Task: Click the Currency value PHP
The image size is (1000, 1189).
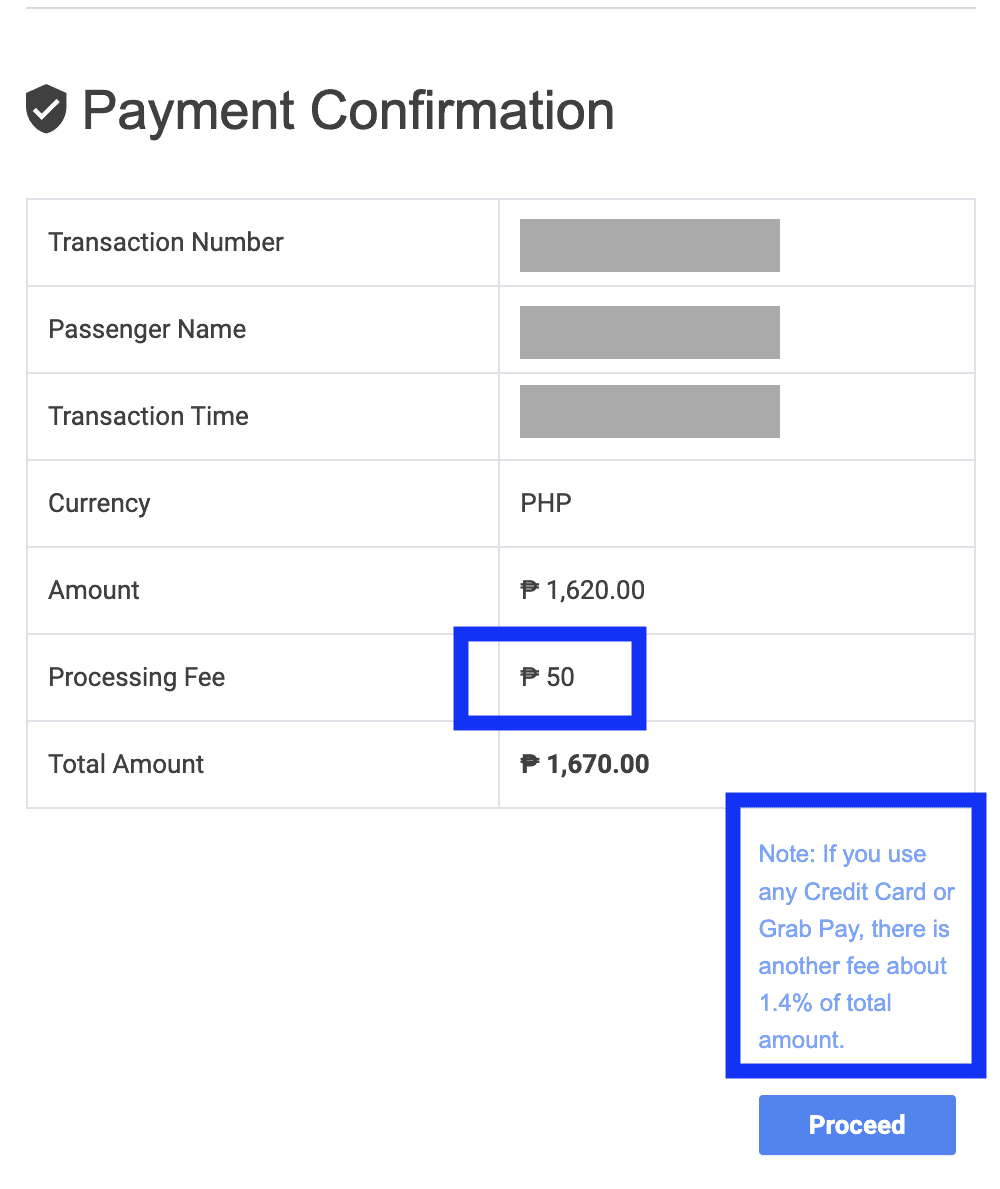Action: (x=545, y=503)
